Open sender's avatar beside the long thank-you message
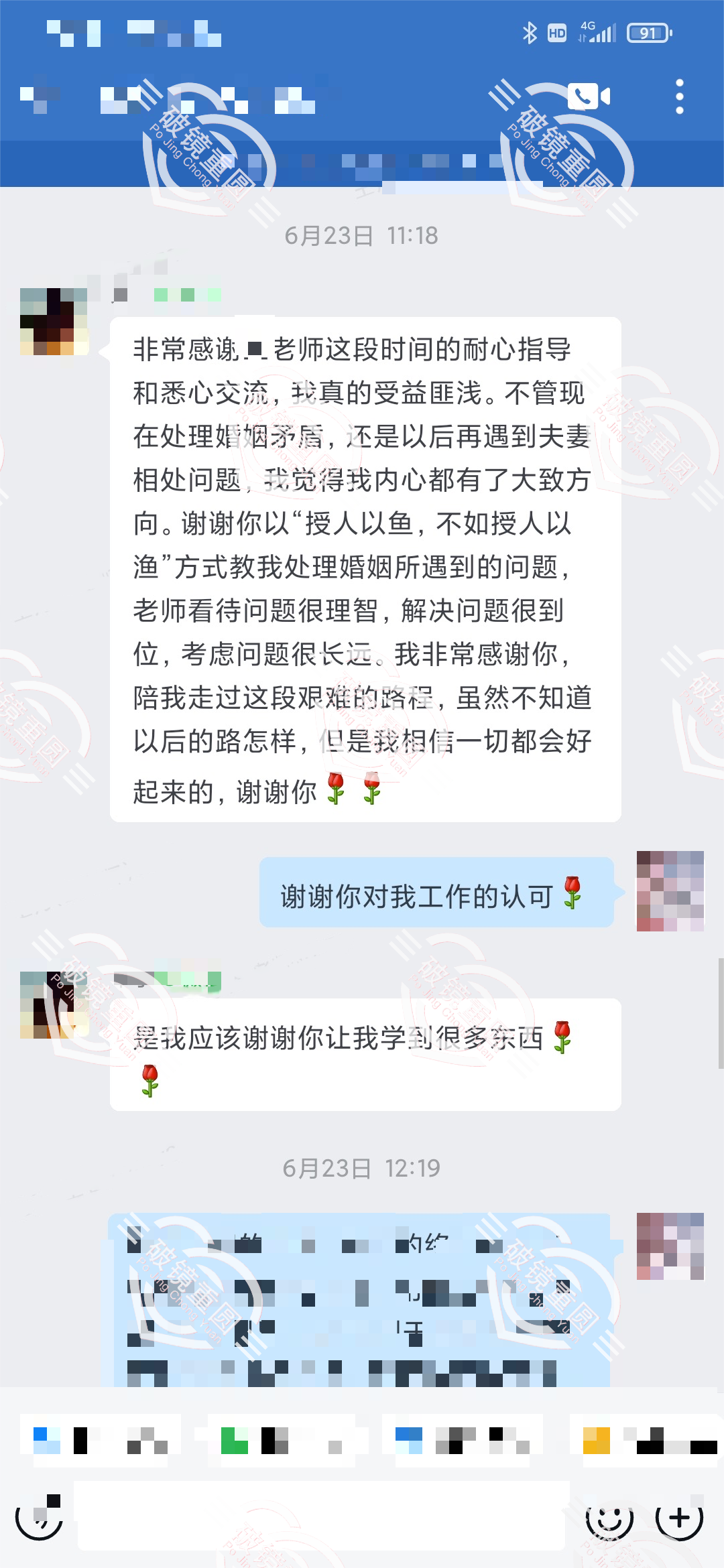The height and width of the screenshot is (1568, 724). 54,322
